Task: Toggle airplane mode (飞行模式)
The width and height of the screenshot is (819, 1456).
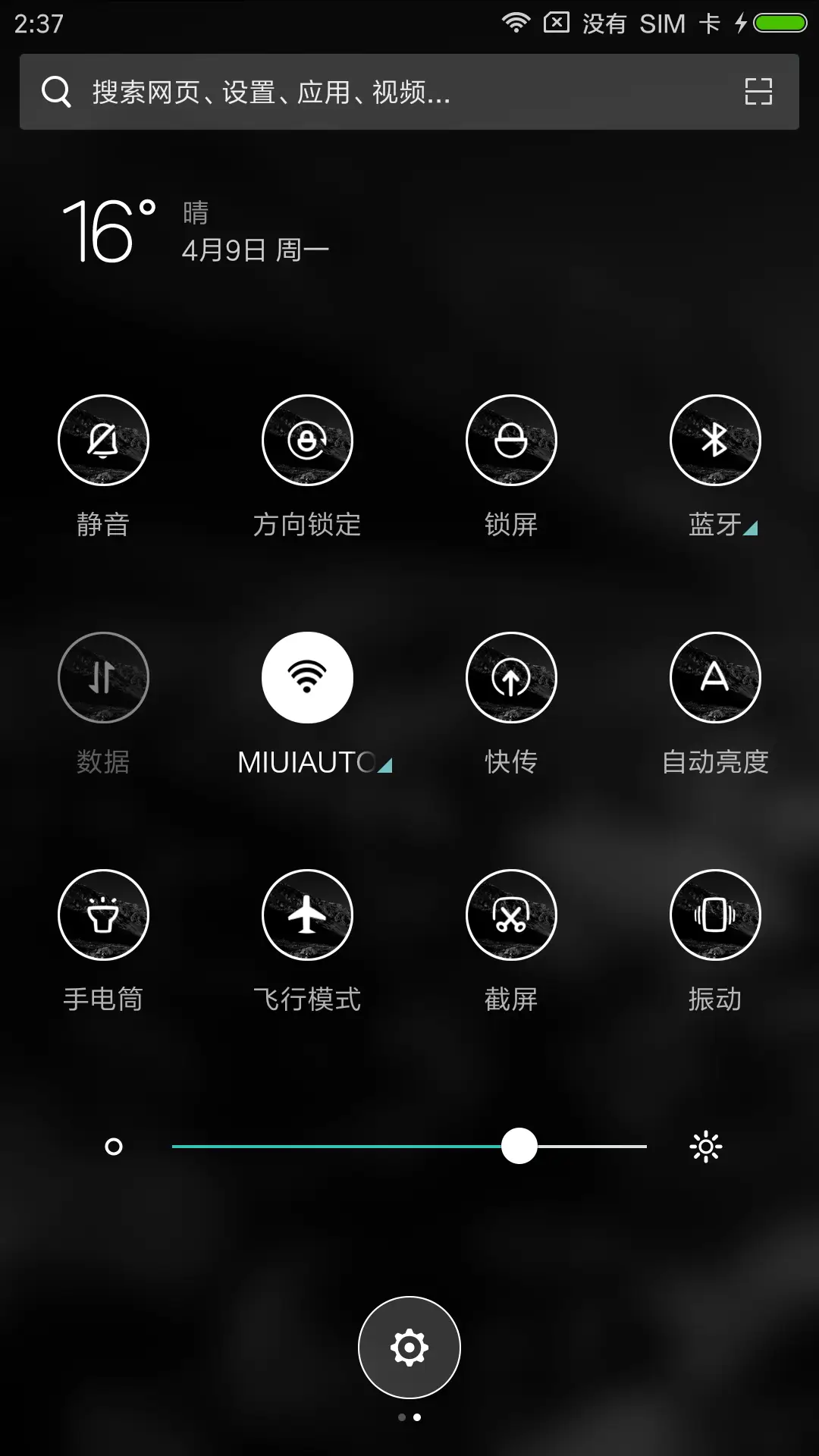Action: 306,915
